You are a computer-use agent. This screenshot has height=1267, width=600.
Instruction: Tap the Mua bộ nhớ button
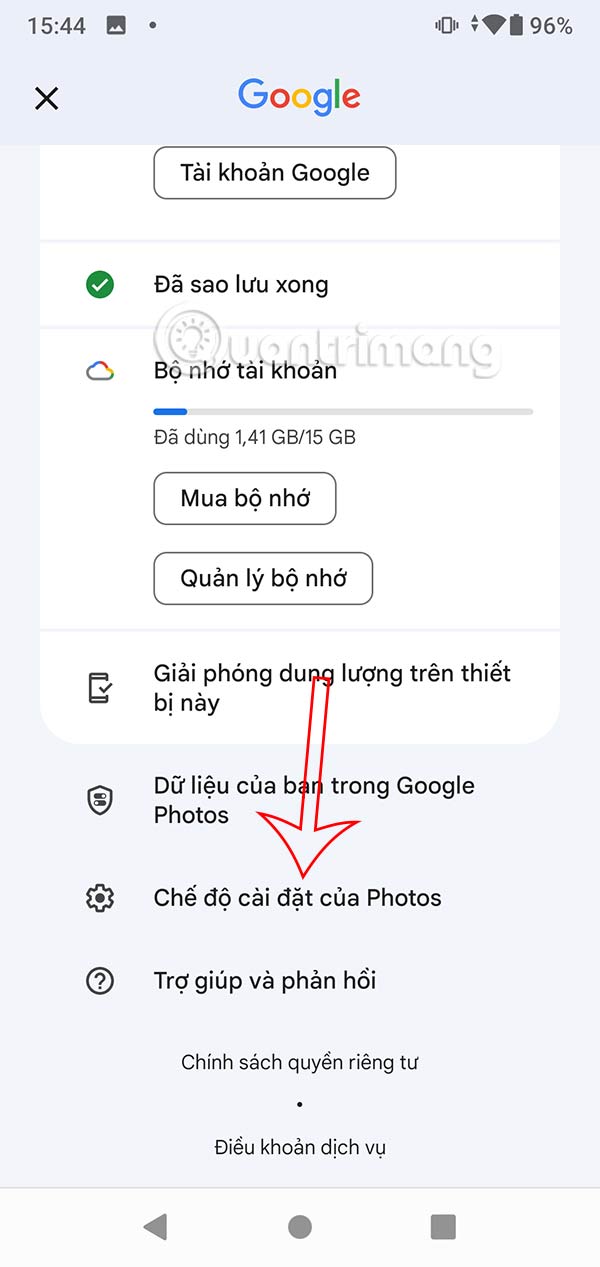click(245, 499)
